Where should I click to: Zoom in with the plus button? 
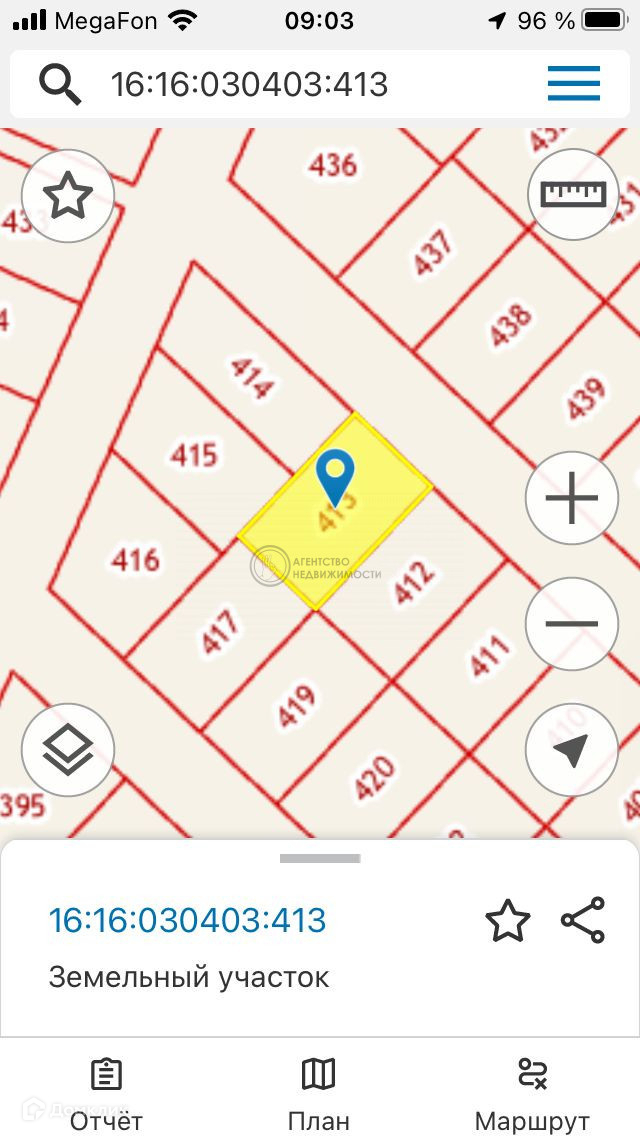point(572,498)
